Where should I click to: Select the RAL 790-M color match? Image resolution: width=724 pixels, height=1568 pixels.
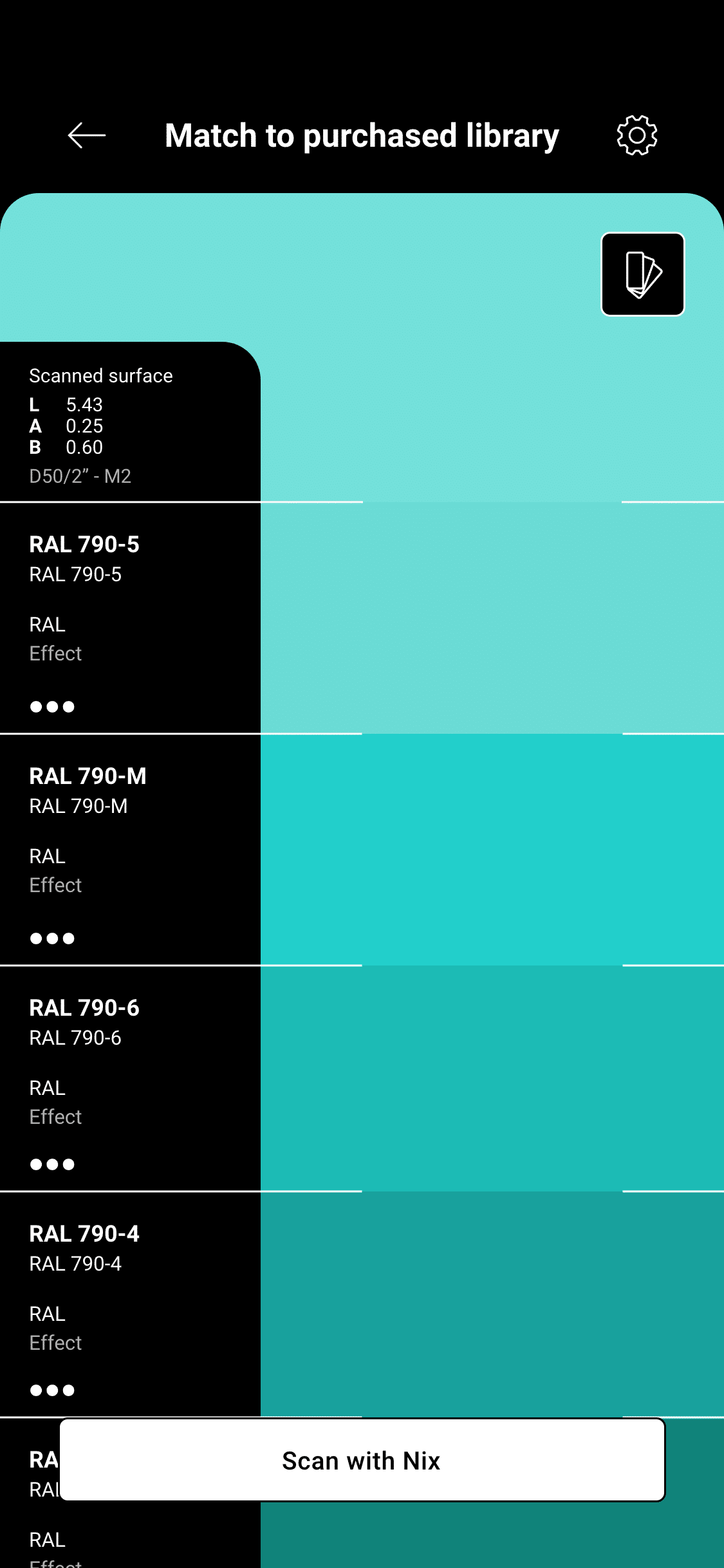[x=492, y=850]
